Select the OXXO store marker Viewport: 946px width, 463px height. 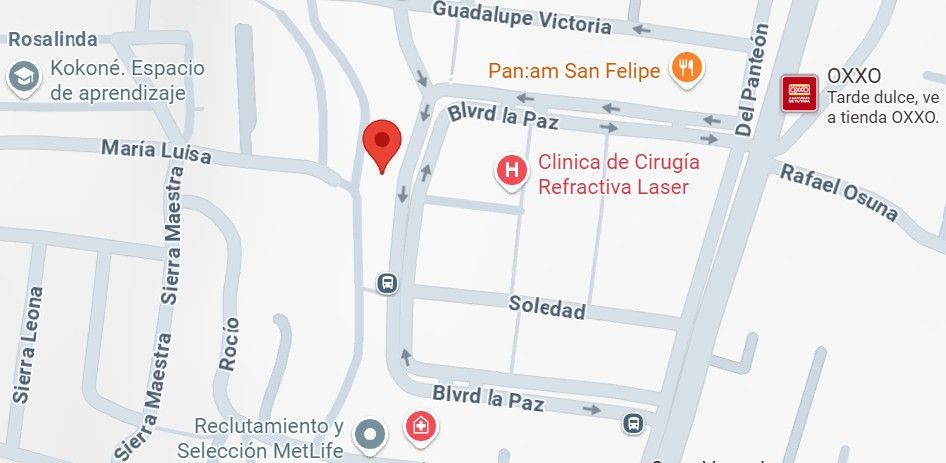(x=799, y=93)
